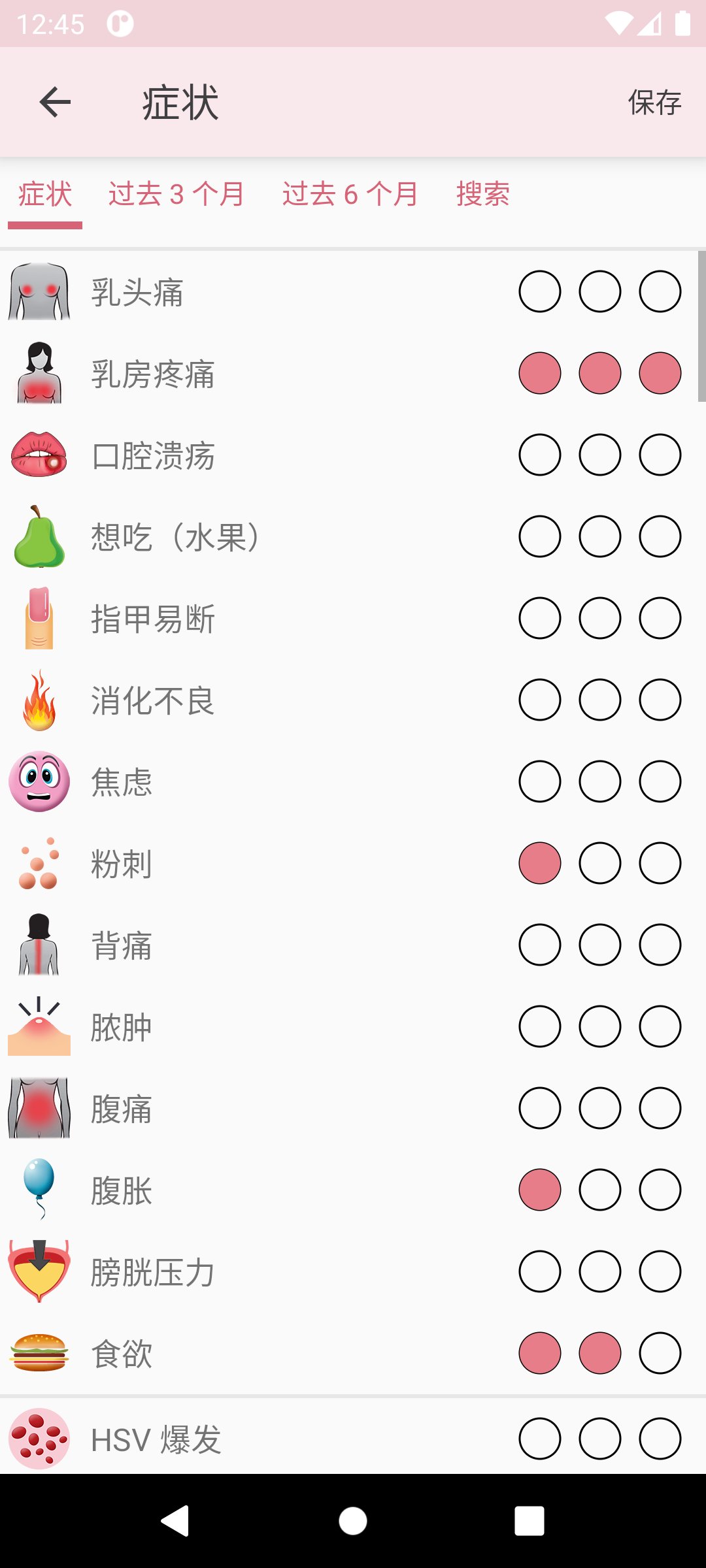Set 食欲 to the third circle
Image resolution: width=706 pixels, height=1568 pixels.
[660, 1353]
